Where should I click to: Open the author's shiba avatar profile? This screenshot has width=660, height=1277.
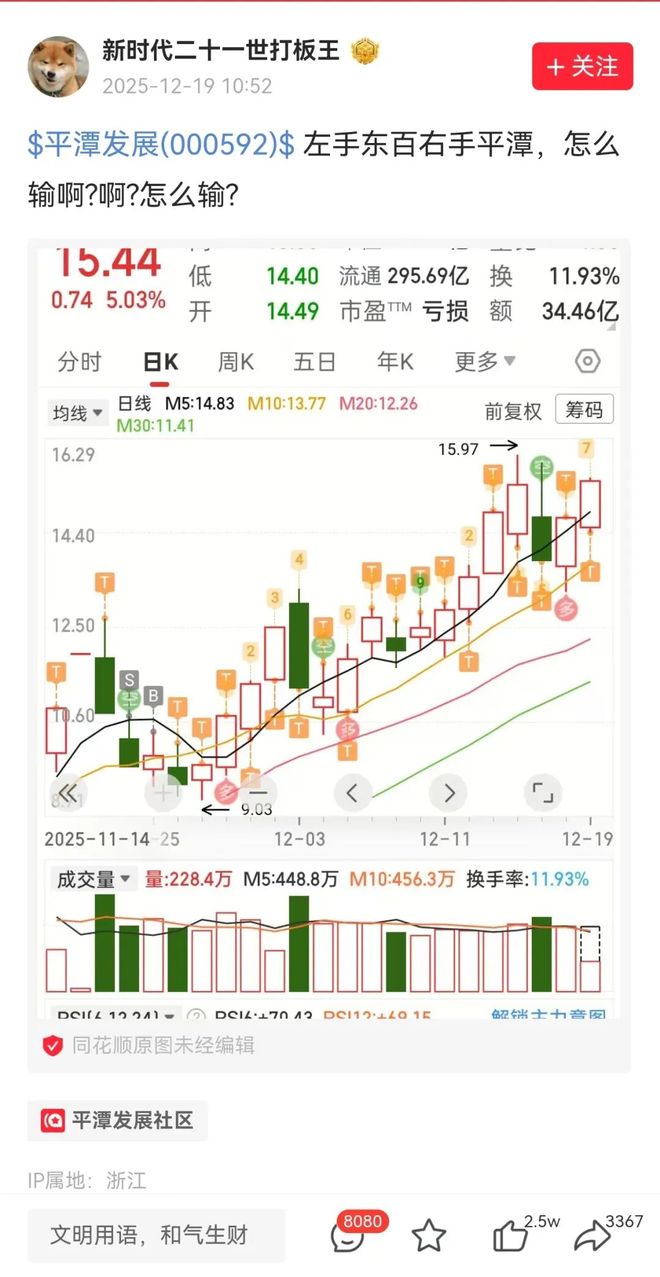[x=58, y=67]
